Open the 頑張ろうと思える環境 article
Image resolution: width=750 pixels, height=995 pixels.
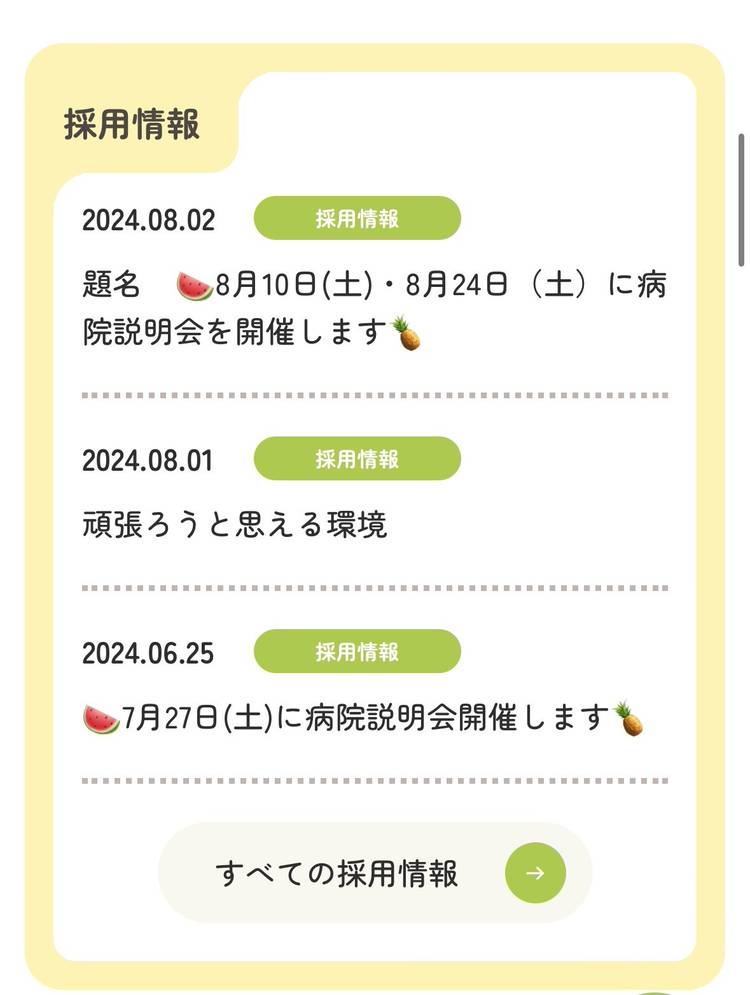point(235,525)
